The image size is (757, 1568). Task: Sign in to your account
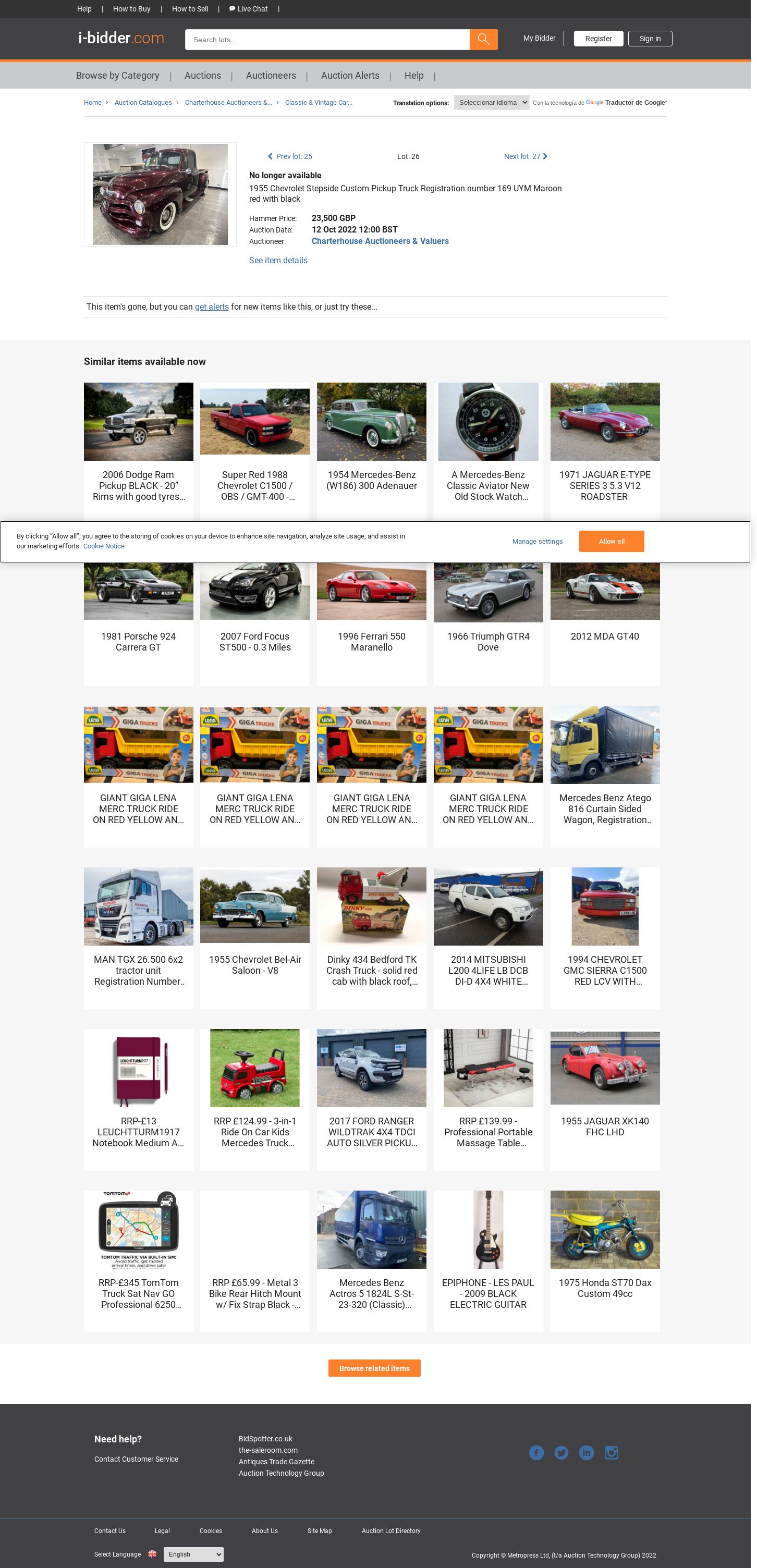coord(649,39)
